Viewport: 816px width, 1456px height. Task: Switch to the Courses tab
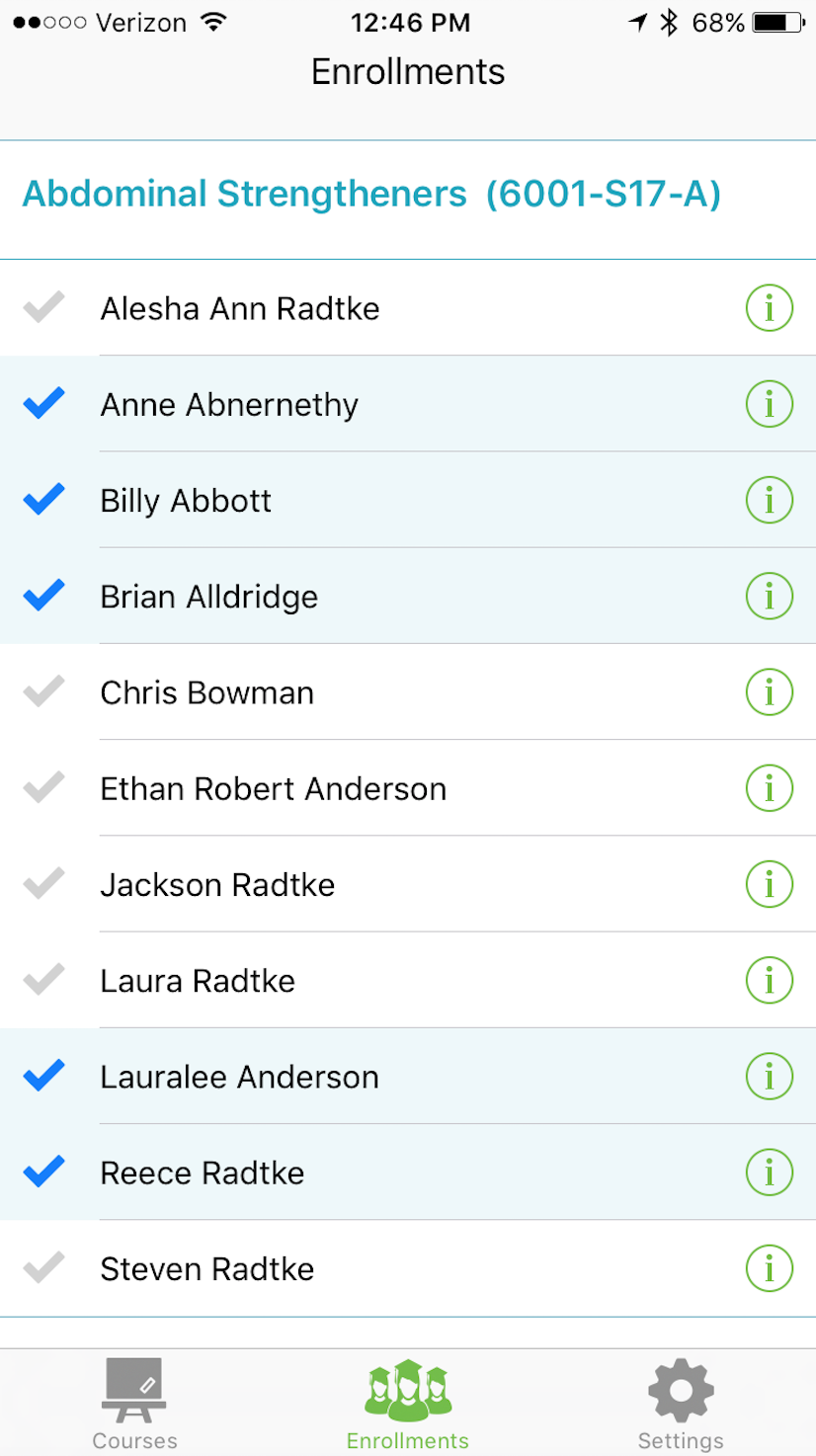(x=134, y=1404)
